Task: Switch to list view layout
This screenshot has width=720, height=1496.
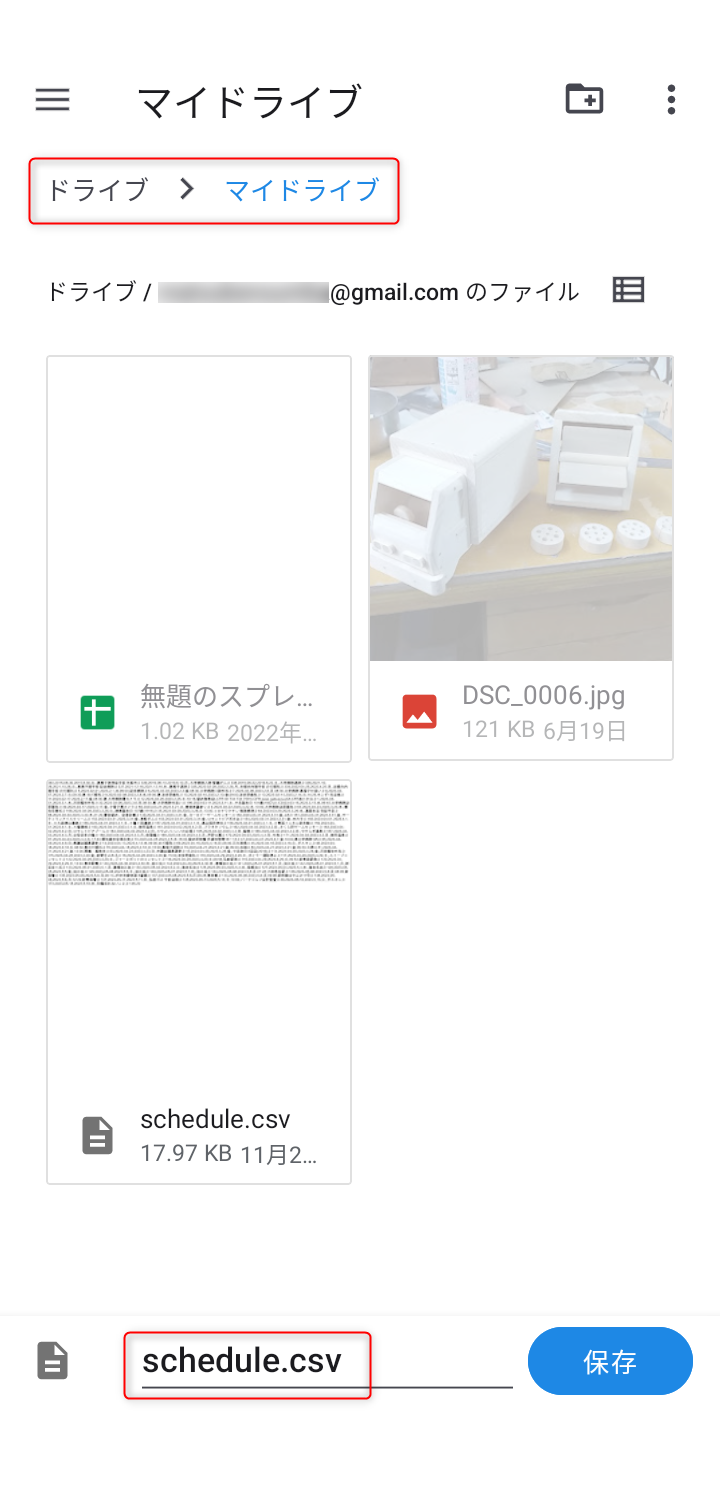Action: (x=628, y=291)
